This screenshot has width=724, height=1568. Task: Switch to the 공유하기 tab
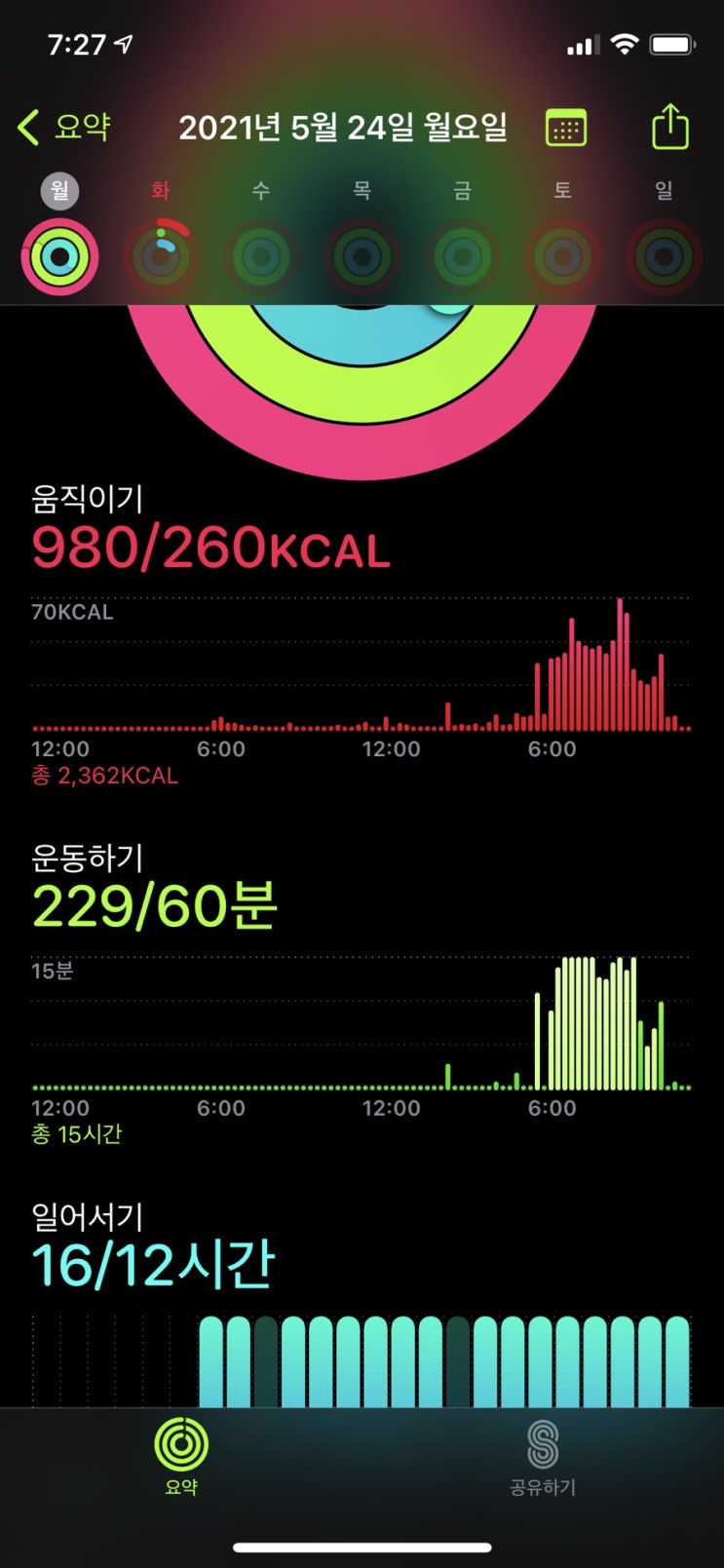(x=543, y=1457)
